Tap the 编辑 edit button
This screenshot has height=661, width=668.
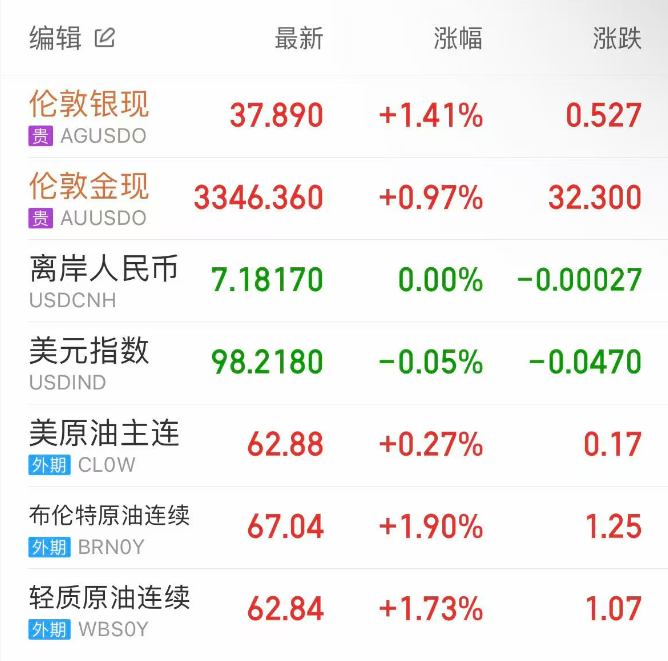72,39
